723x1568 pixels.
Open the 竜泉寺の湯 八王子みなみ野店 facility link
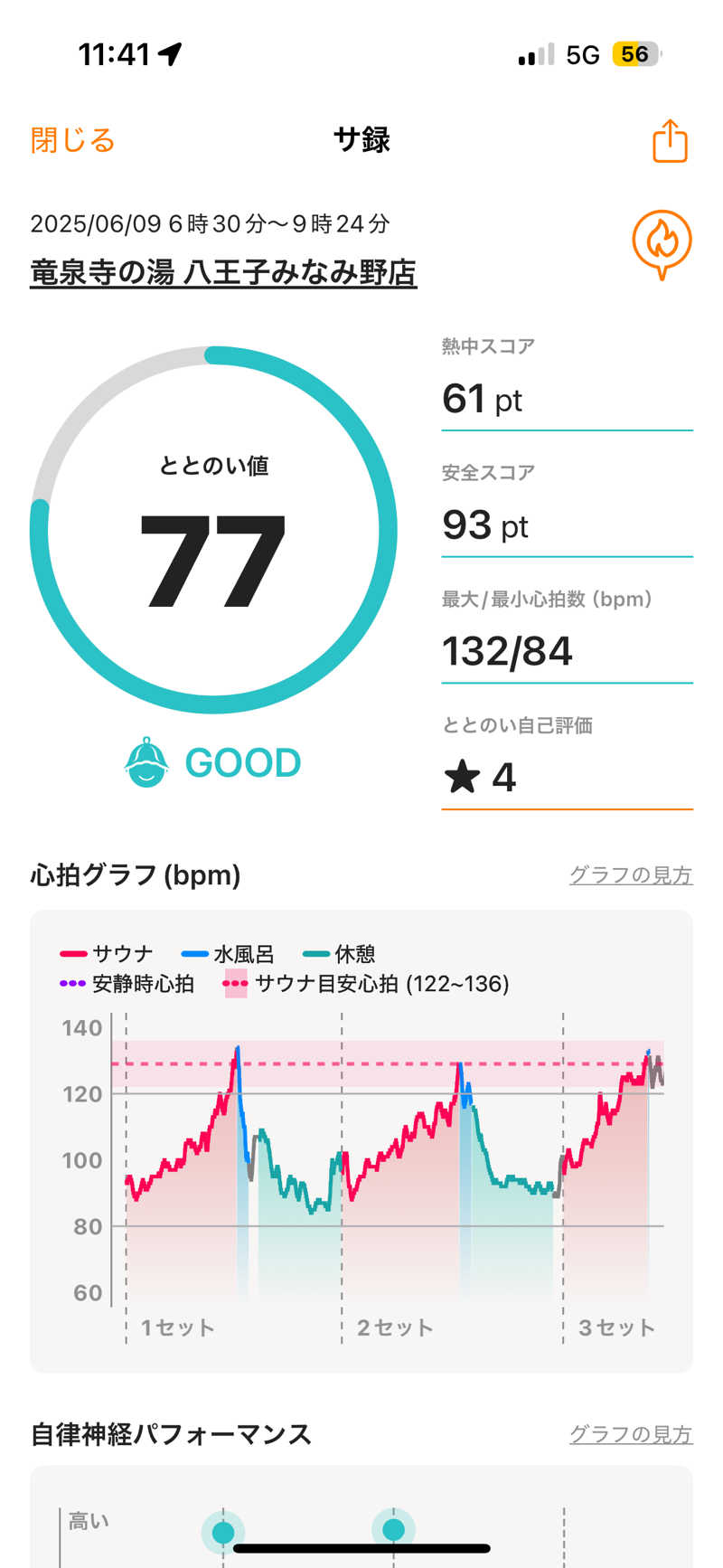(223, 272)
